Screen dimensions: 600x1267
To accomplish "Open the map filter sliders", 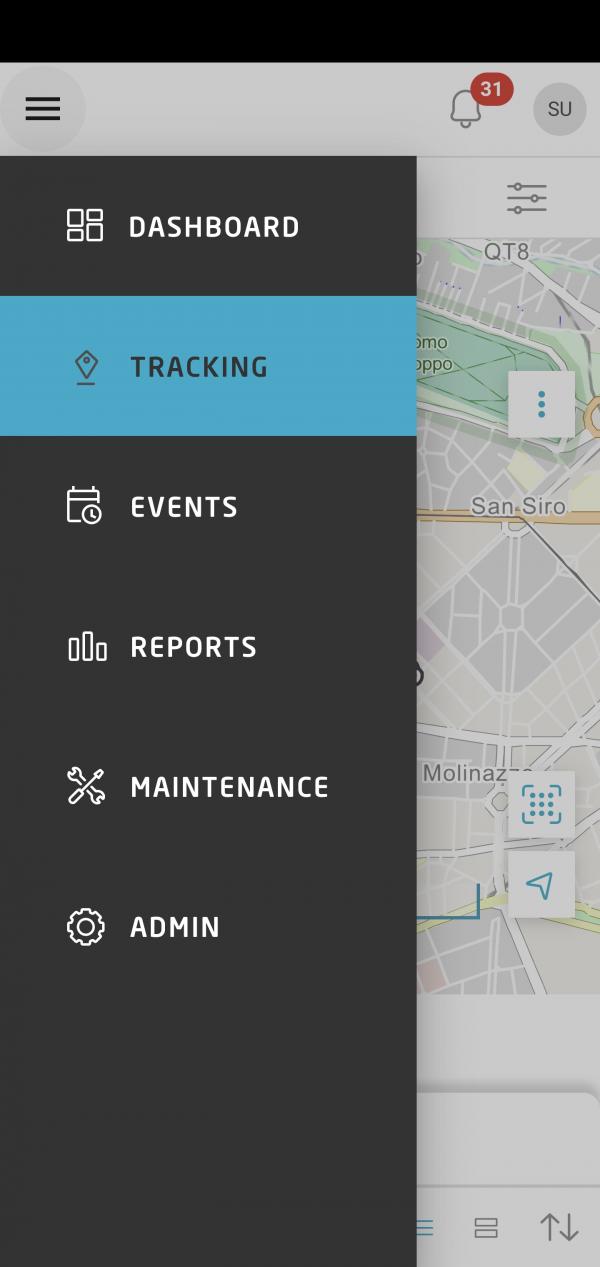I will (526, 197).
